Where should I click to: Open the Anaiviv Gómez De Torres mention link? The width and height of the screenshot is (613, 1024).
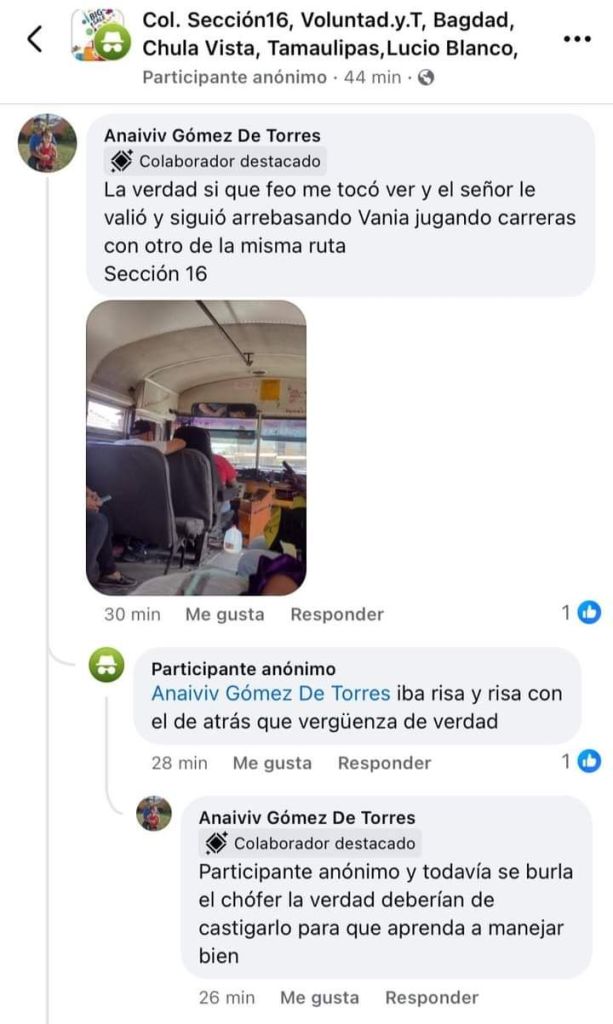[x=271, y=694]
